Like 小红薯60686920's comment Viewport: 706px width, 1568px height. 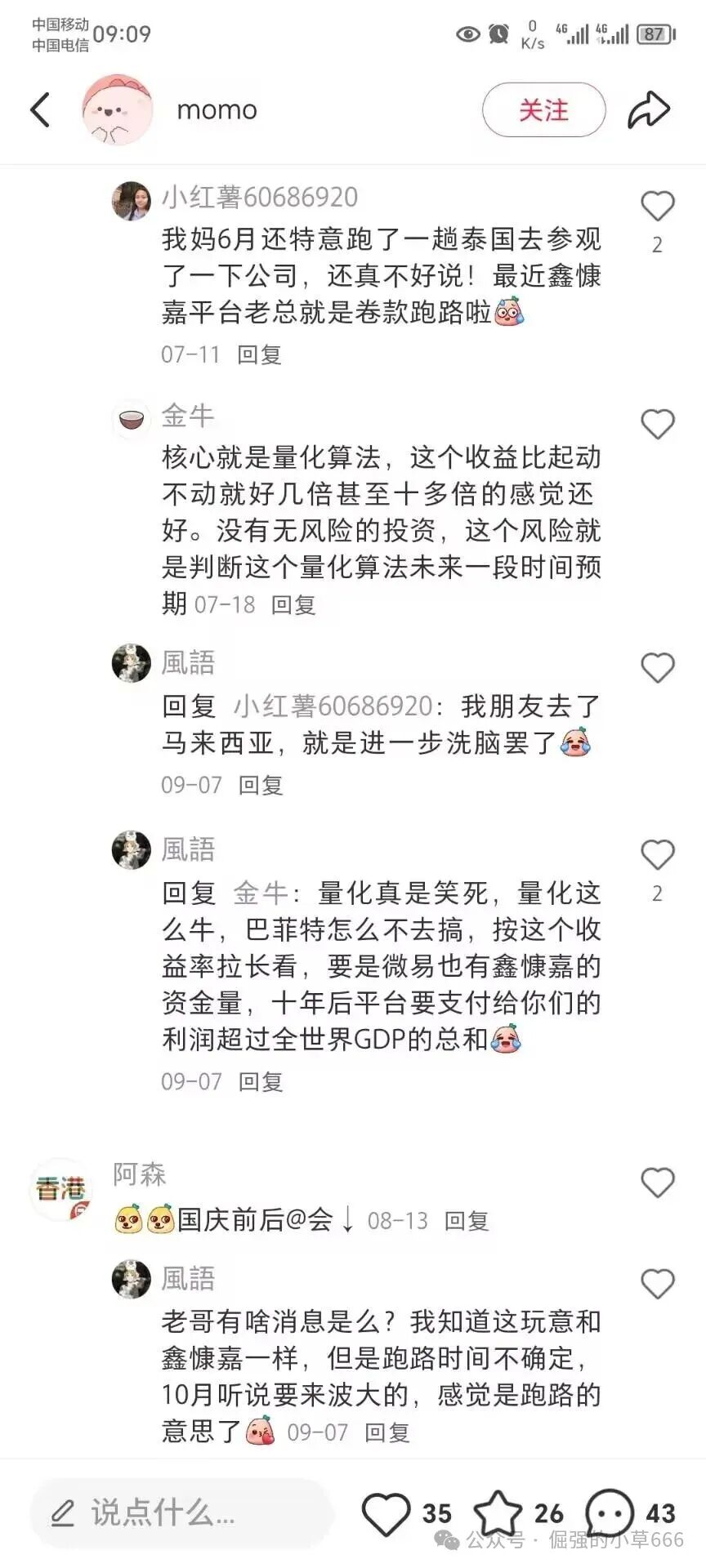[x=657, y=207]
